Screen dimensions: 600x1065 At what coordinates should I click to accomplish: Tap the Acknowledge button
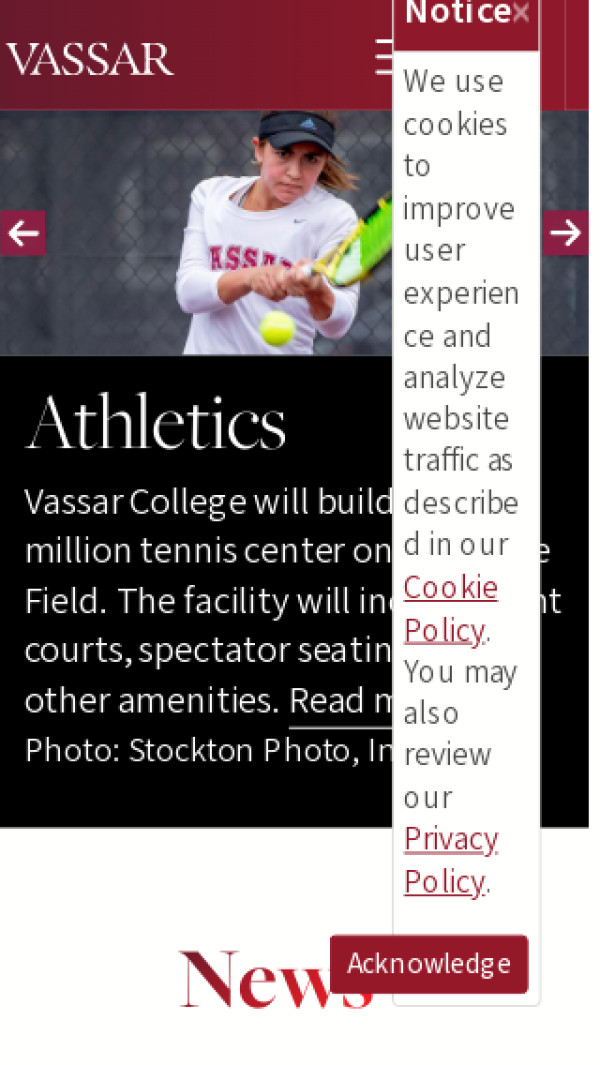click(x=429, y=964)
